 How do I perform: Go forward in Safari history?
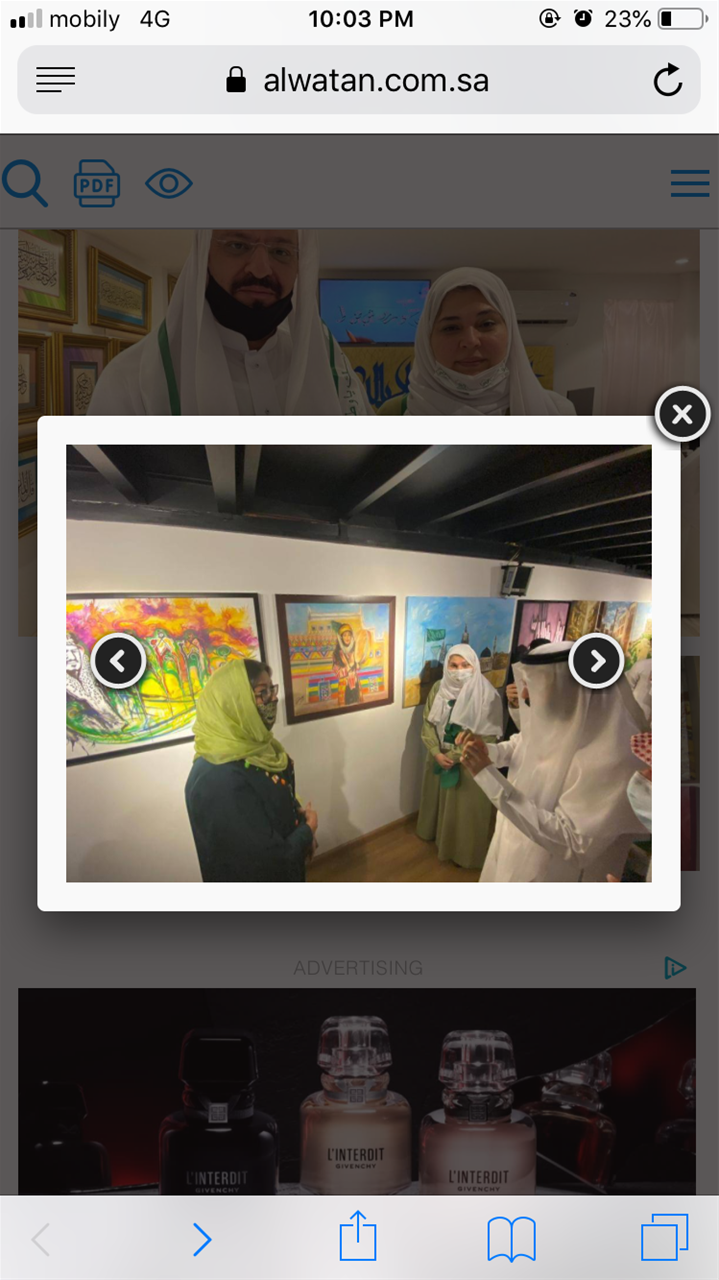202,1240
